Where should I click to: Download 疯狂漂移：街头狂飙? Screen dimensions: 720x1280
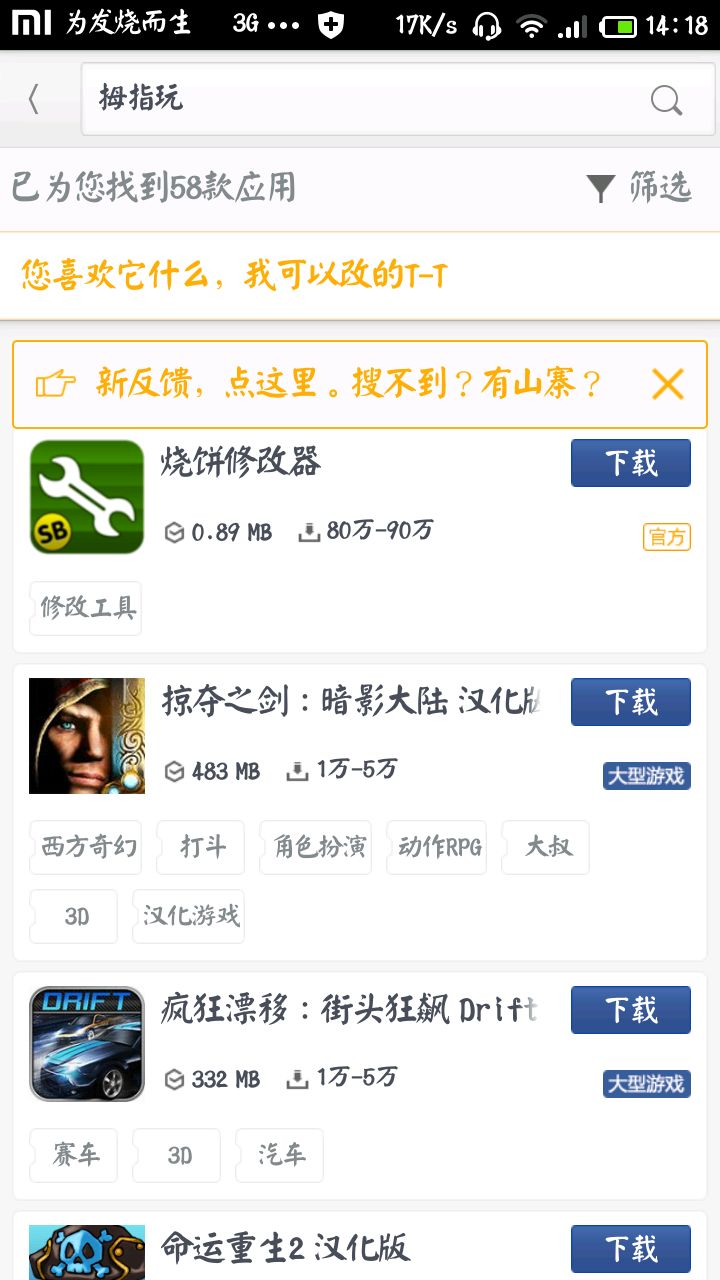tap(630, 1010)
